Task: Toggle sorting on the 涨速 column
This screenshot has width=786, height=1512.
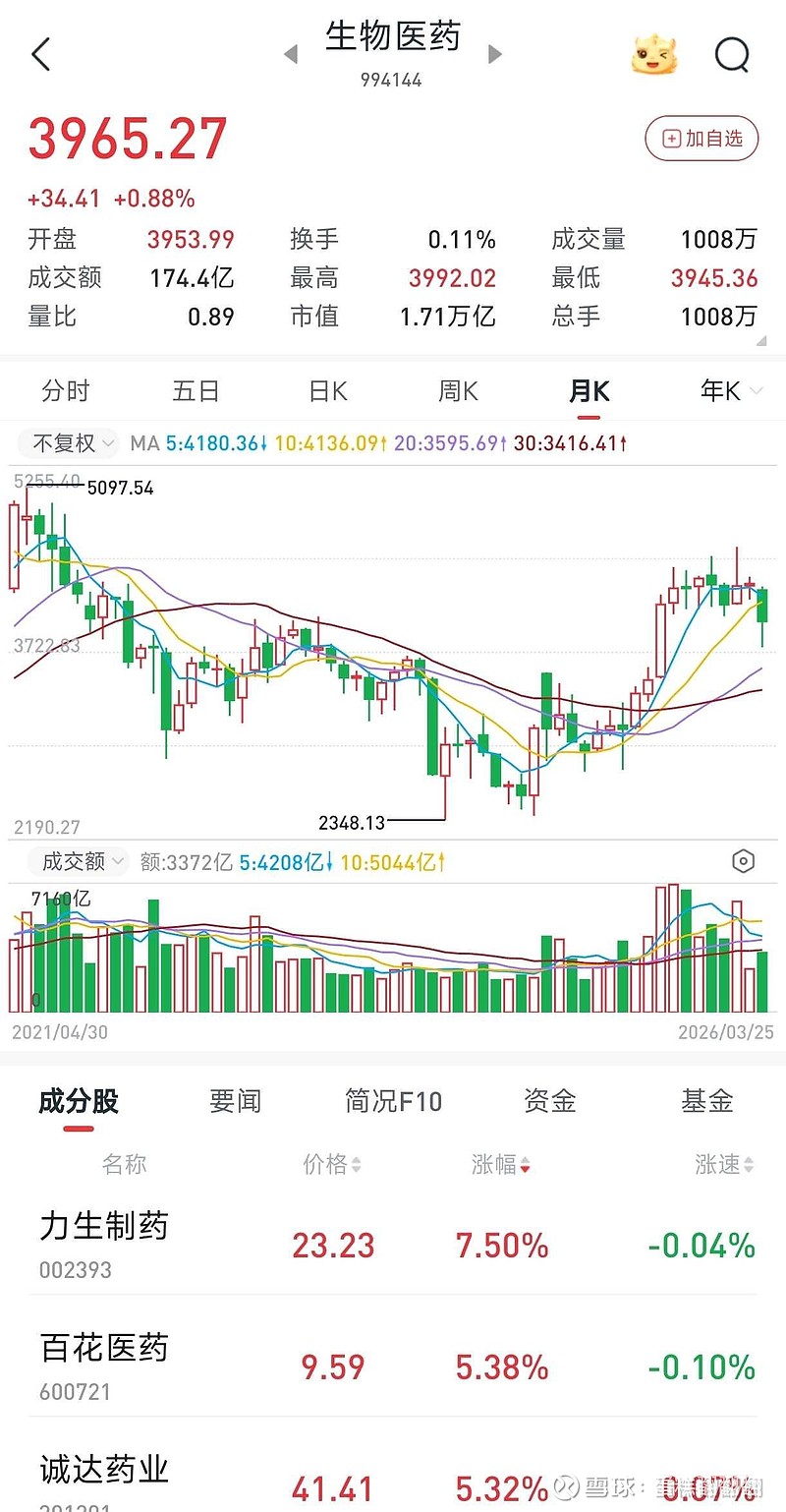Action: [x=724, y=1165]
